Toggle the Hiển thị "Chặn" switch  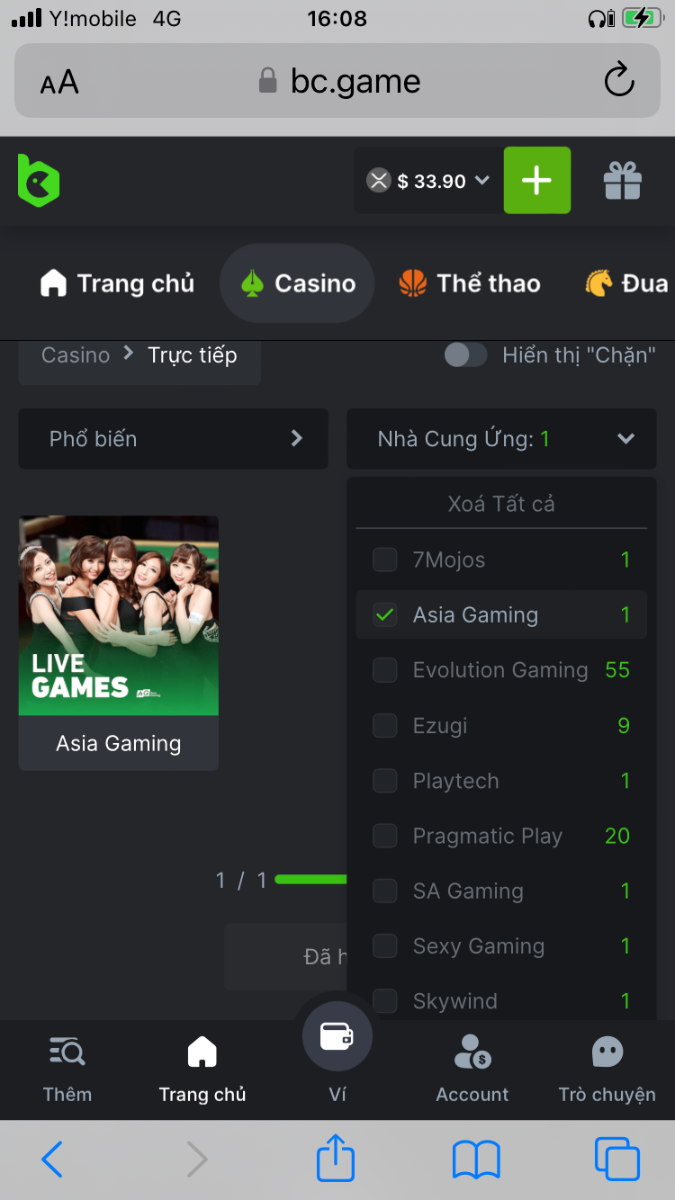click(465, 355)
